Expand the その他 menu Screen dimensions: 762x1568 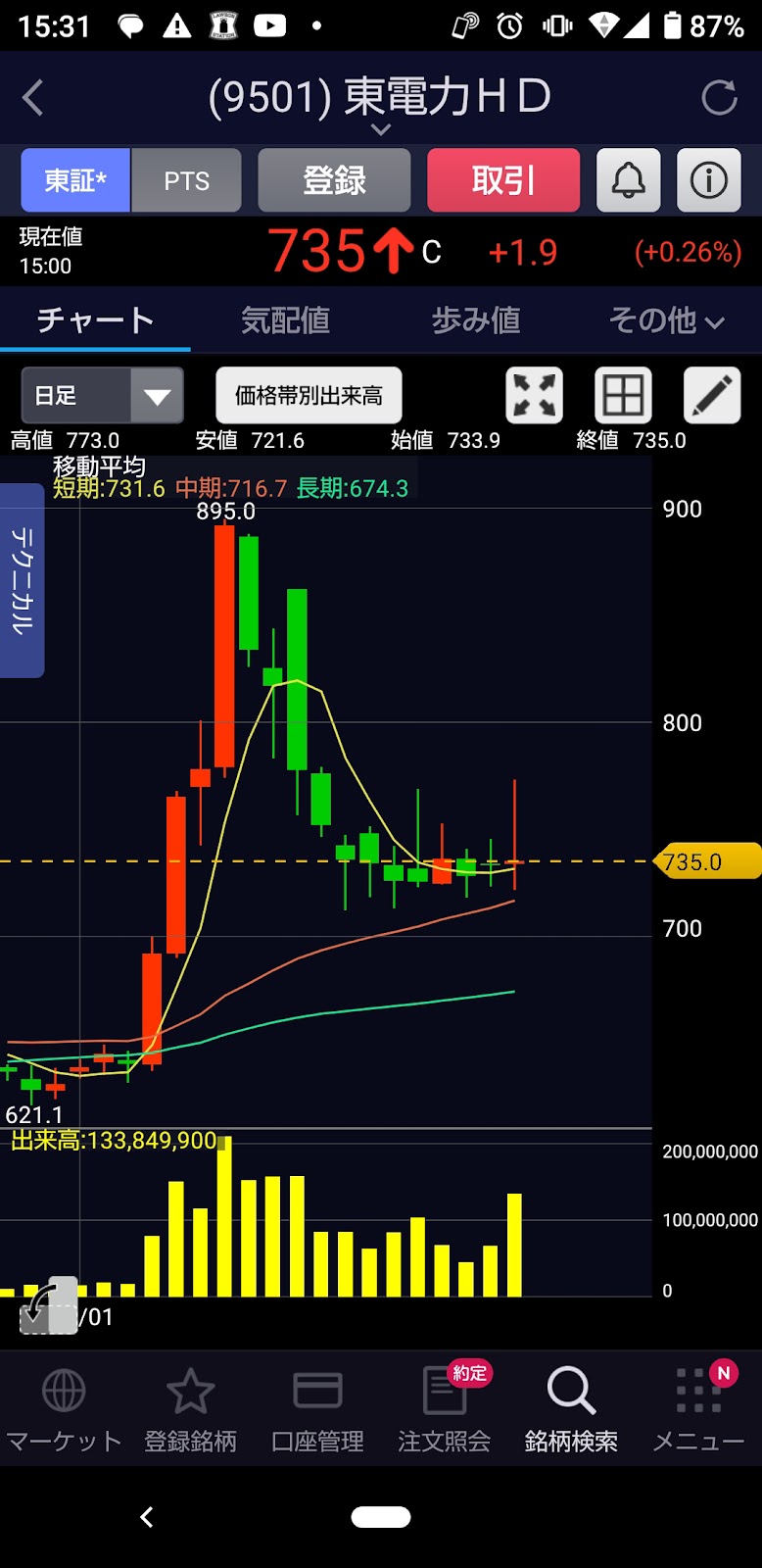[x=667, y=319]
